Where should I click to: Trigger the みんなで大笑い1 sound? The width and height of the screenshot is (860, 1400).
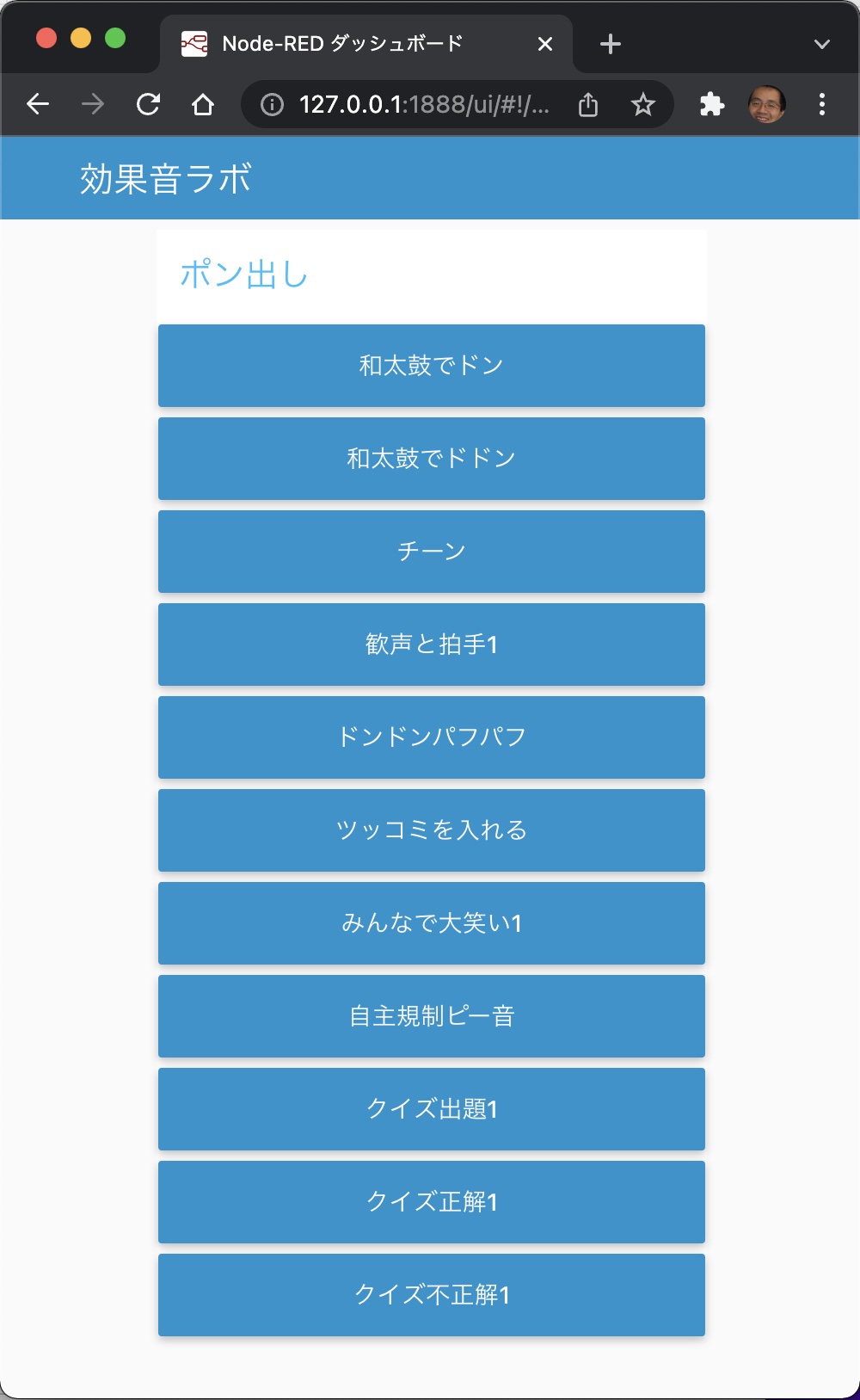[430, 923]
